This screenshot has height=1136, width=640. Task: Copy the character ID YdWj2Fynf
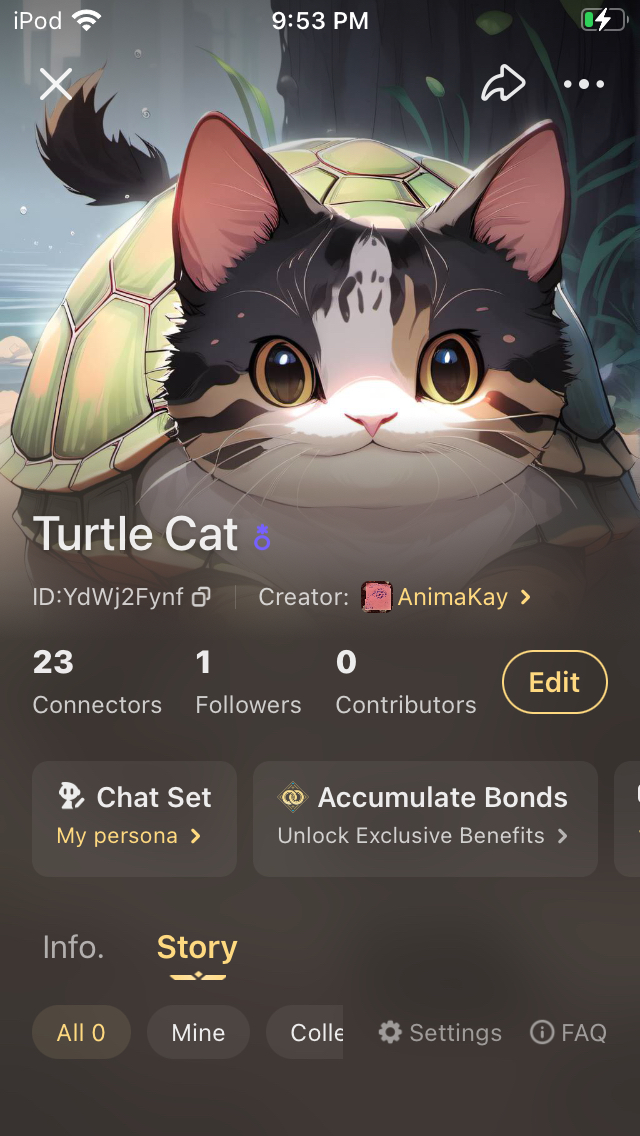coord(201,598)
